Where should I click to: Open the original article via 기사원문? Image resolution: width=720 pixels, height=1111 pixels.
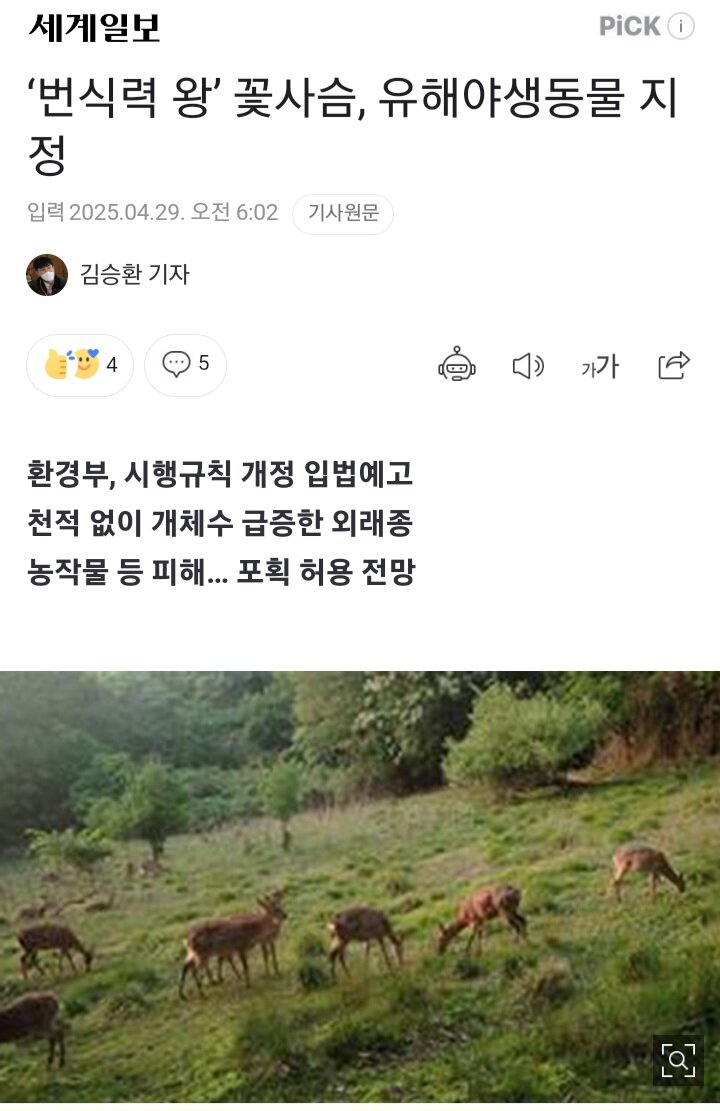click(x=343, y=213)
